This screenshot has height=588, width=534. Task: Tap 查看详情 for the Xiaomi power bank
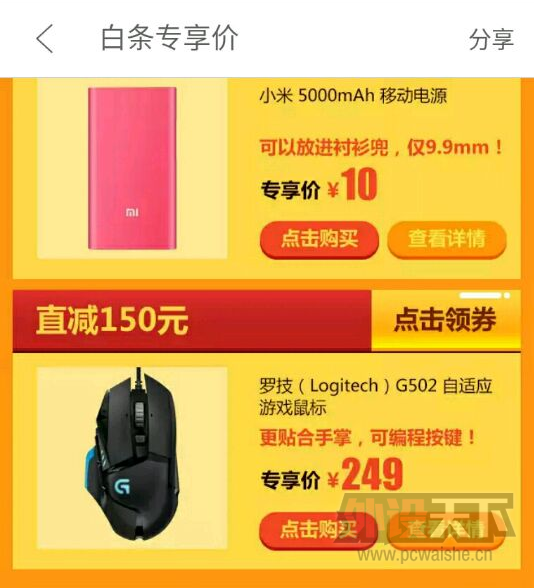tap(447, 239)
